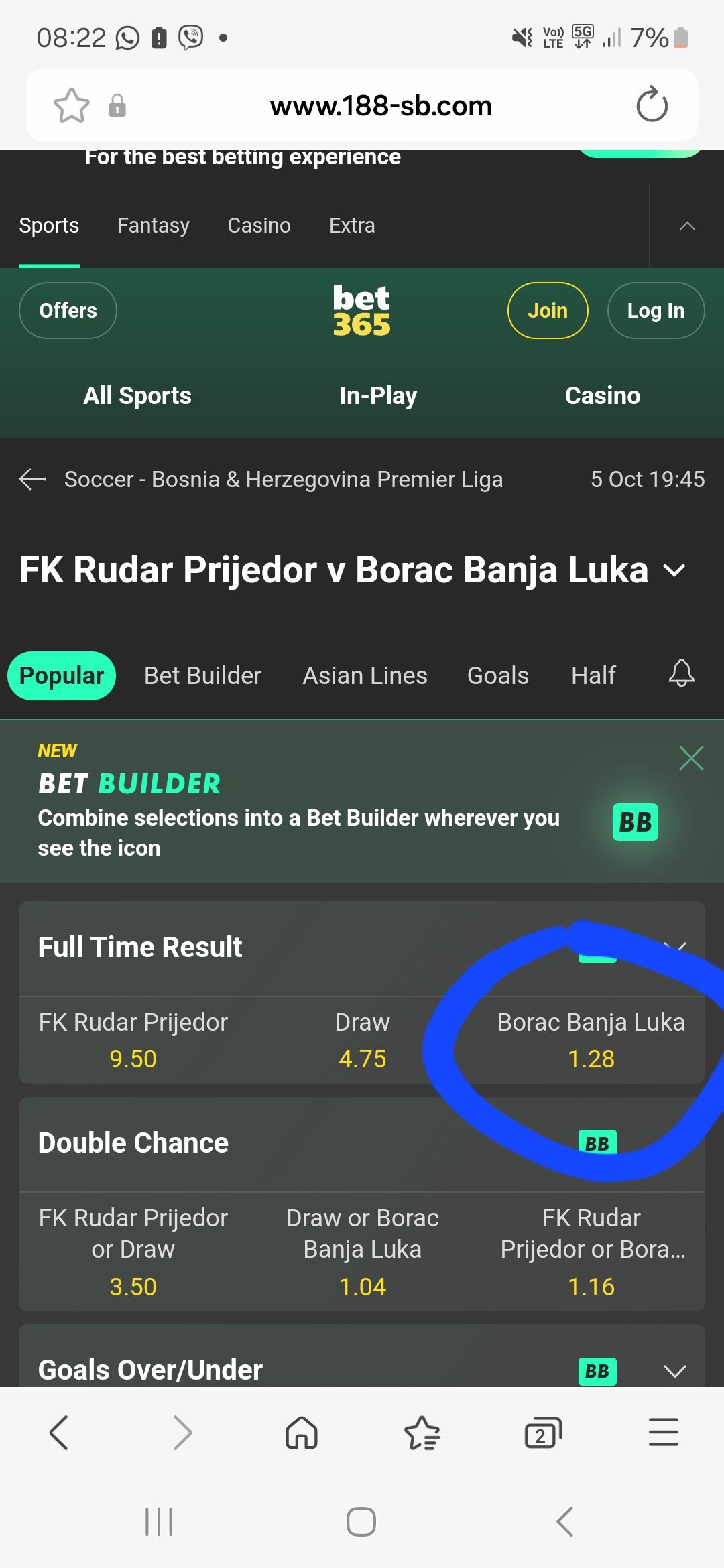
Task: Expand the Goals Over/Under section
Action: [674, 1370]
